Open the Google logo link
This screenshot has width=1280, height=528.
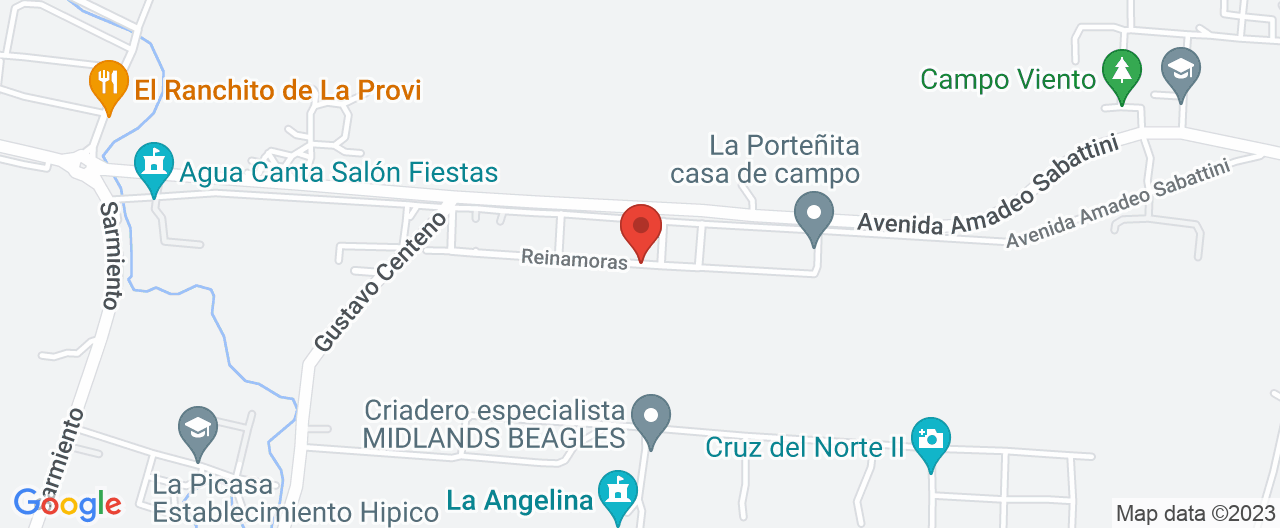point(67,503)
